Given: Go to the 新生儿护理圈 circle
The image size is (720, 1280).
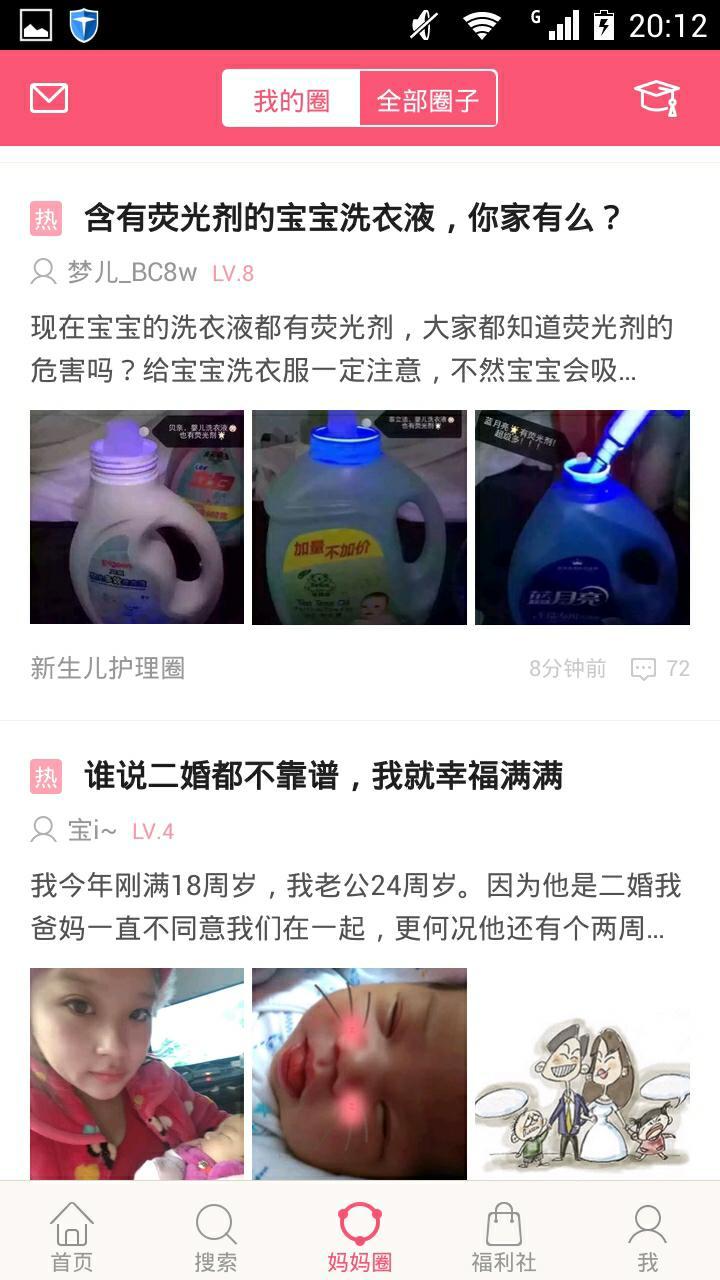Looking at the screenshot, I should tap(108, 668).
